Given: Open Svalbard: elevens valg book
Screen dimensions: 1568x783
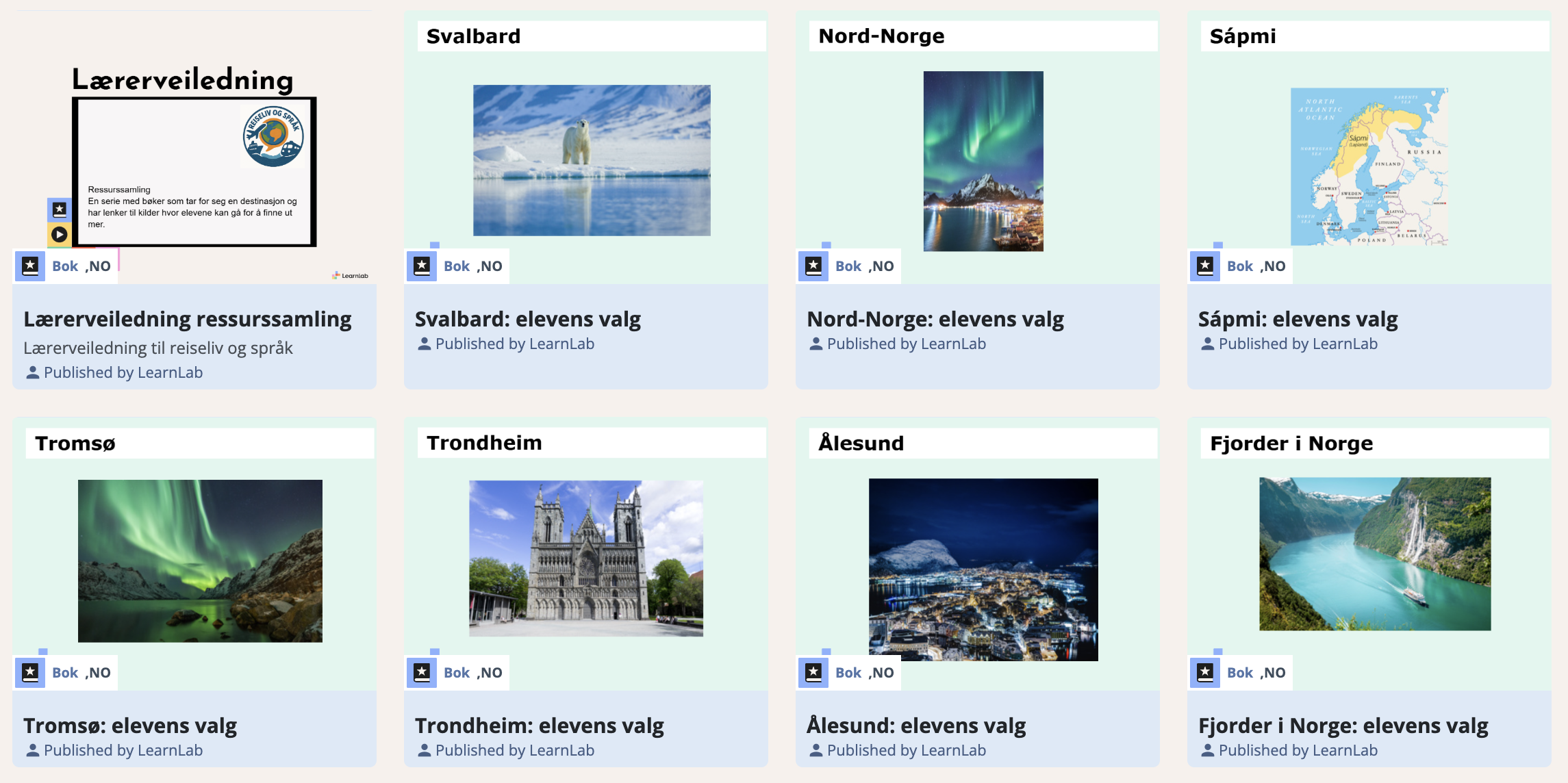Looking at the screenshot, I should 527,320.
